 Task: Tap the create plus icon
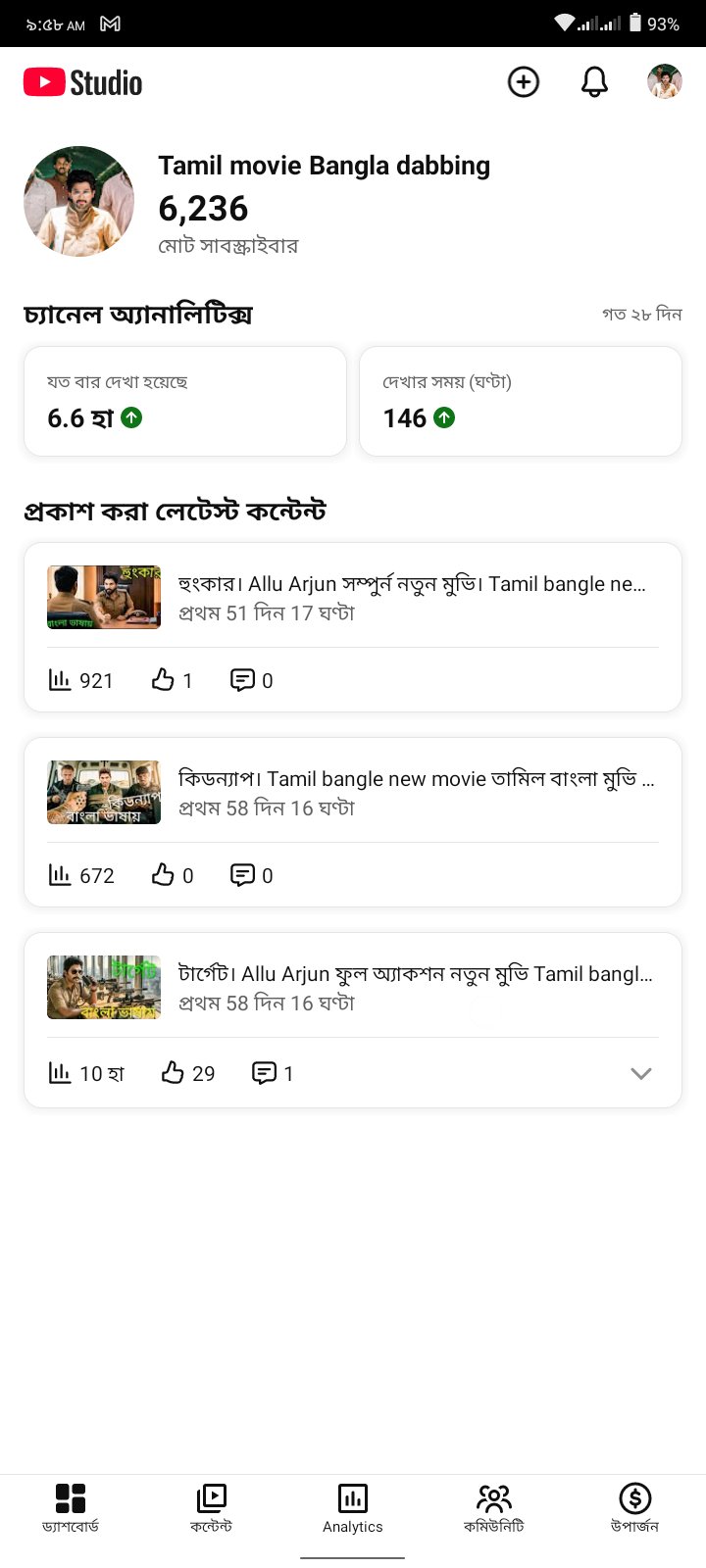click(524, 82)
